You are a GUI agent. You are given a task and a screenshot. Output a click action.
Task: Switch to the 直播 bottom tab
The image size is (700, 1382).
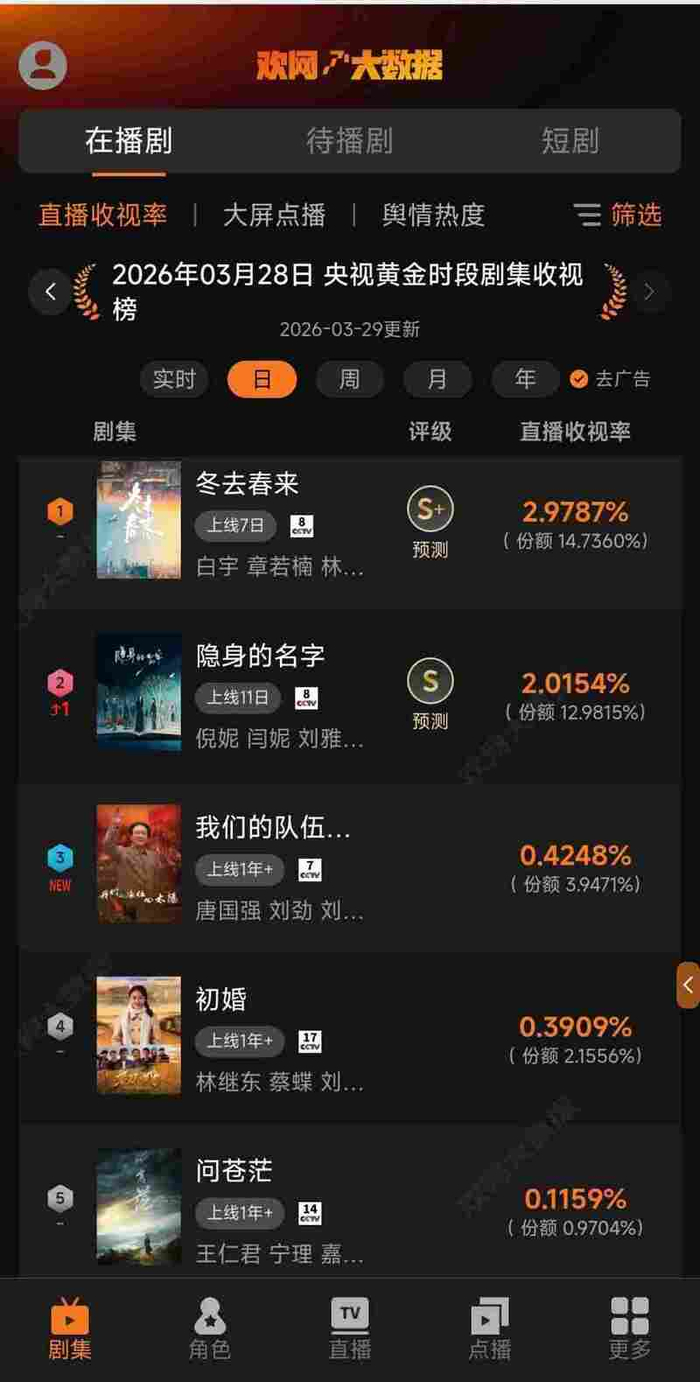point(350,1329)
